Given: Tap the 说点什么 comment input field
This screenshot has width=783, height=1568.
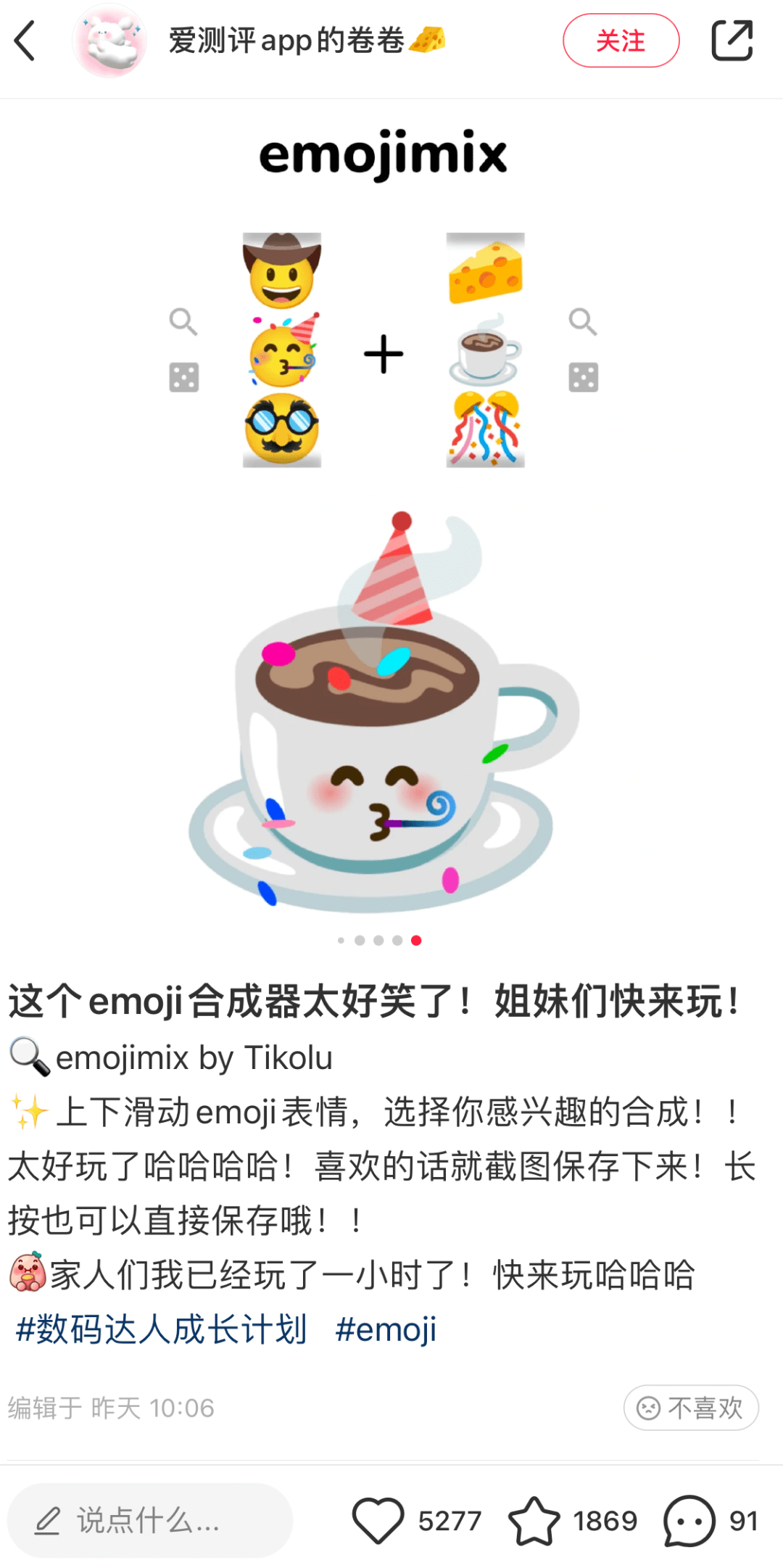Looking at the screenshot, I should tap(152, 1521).
